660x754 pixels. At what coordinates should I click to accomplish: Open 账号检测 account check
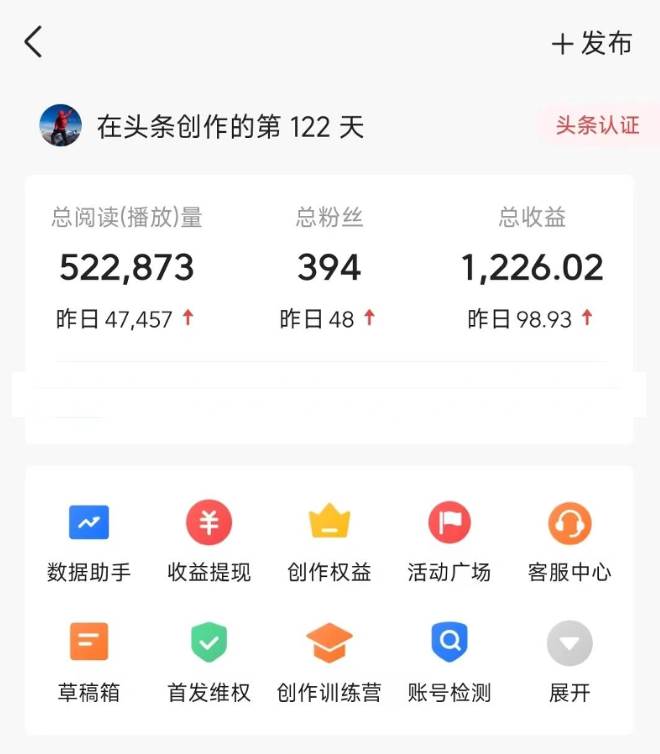coord(449,661)
